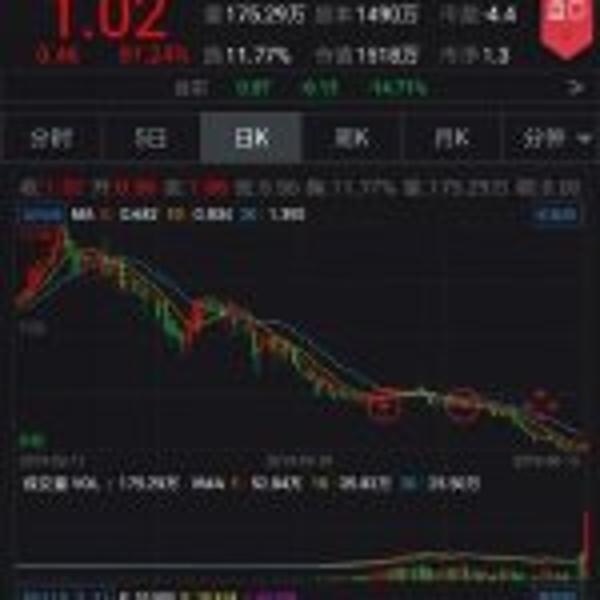Expand the index row arrow
The width and height of the screenshot is (600, 600).
coord(575,88)
